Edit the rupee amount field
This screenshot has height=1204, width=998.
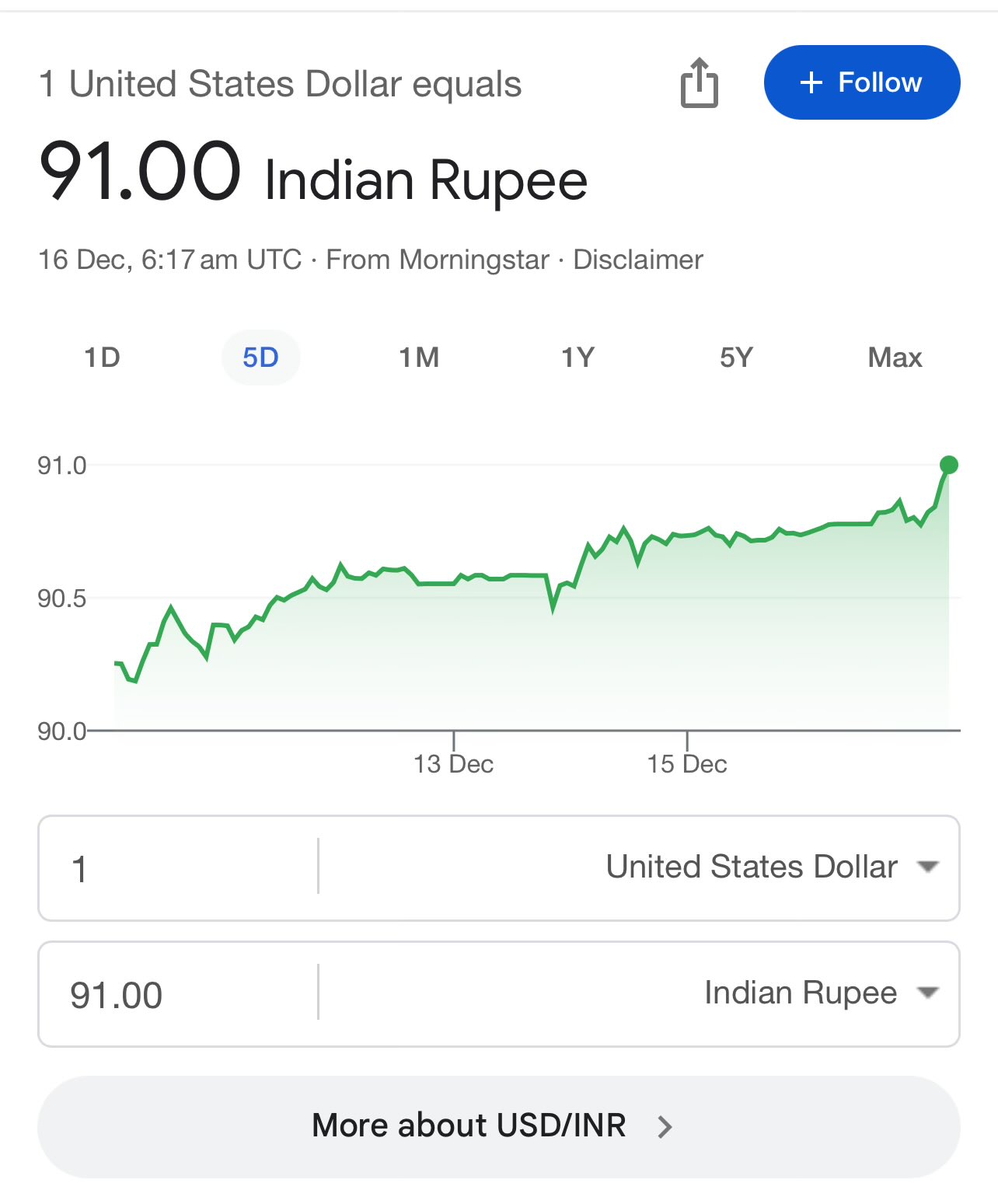[x=179, y=995]
